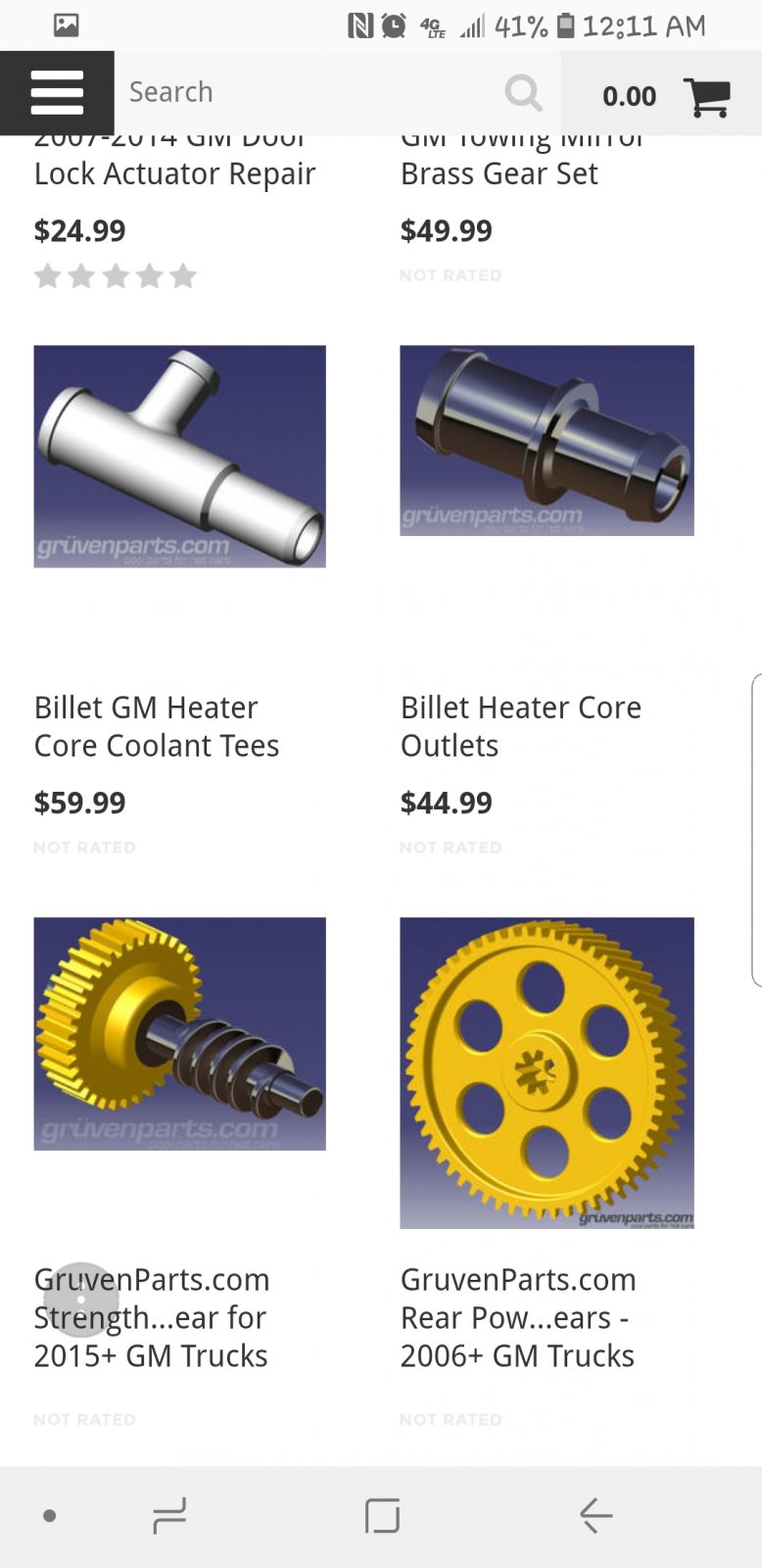Tap the magnifying glass search icon

tap(523, 93)
